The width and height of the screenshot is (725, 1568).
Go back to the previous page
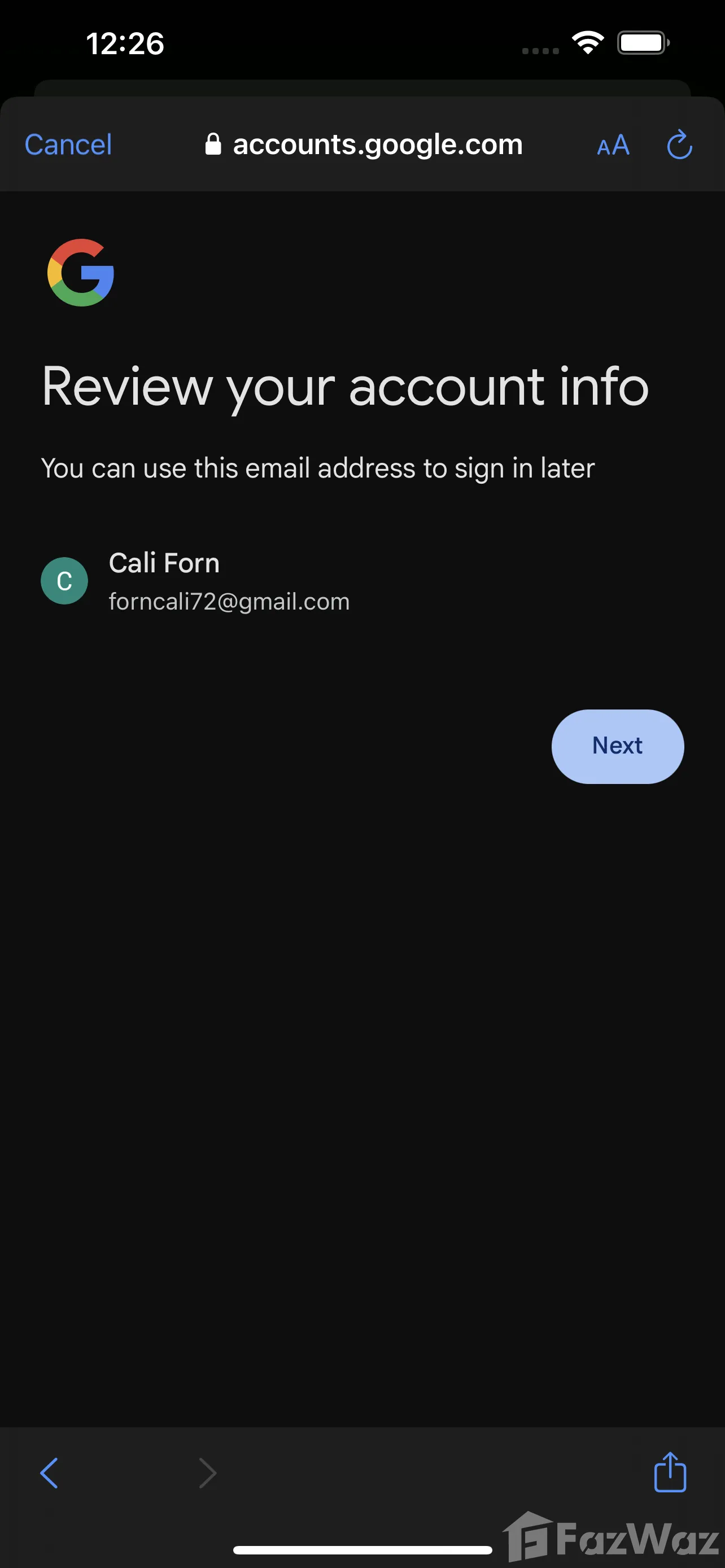pyautogui.click(x=49, y=1473)
